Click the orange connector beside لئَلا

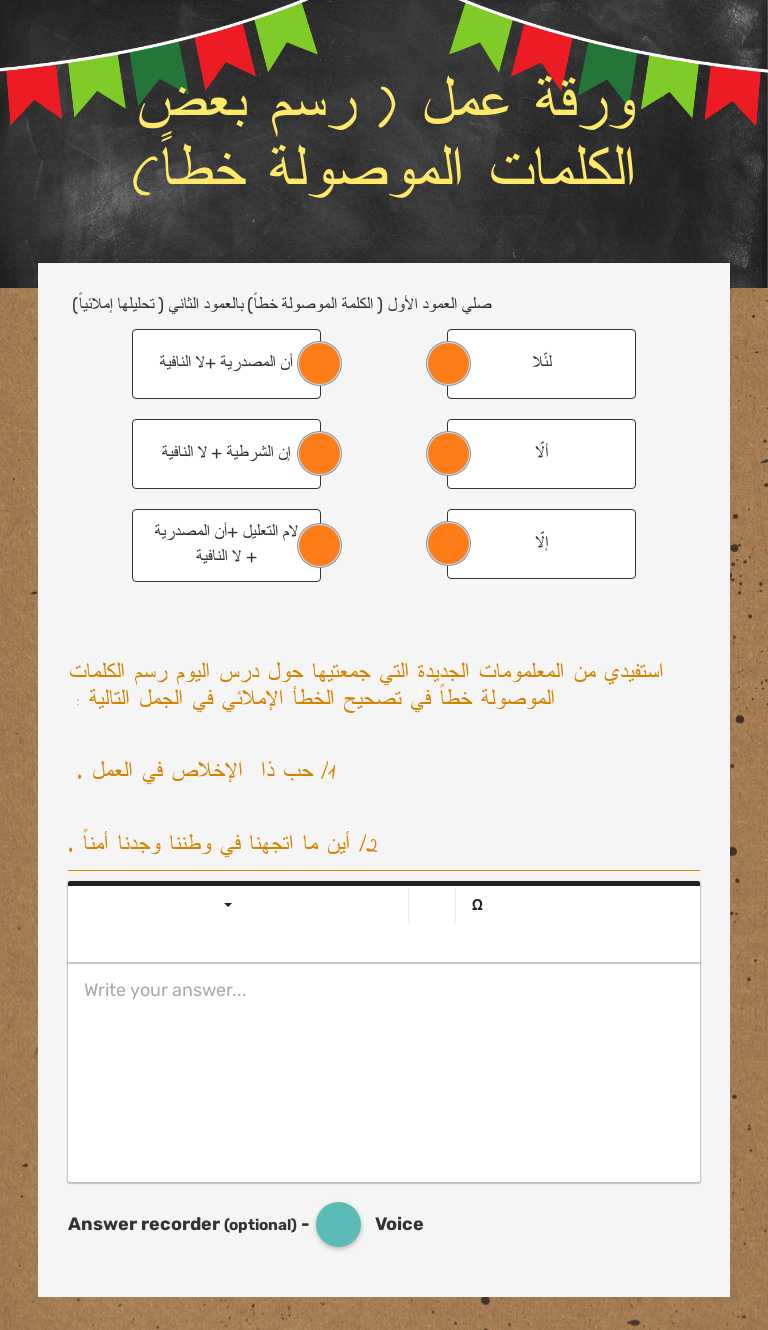448,363
